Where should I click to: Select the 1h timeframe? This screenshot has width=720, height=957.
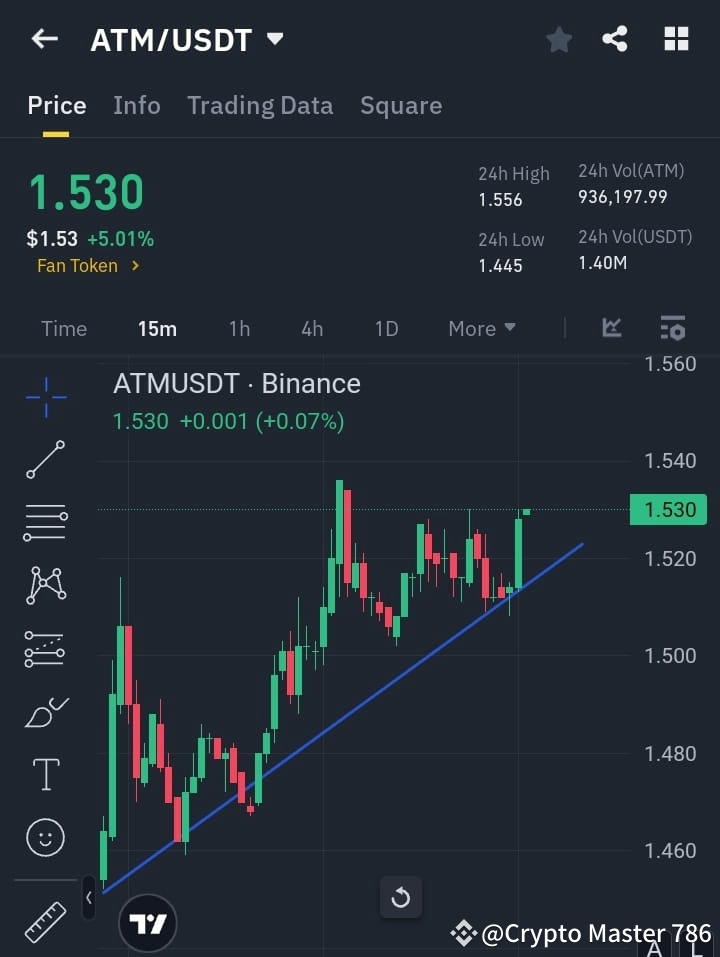[x=239, y=328]
